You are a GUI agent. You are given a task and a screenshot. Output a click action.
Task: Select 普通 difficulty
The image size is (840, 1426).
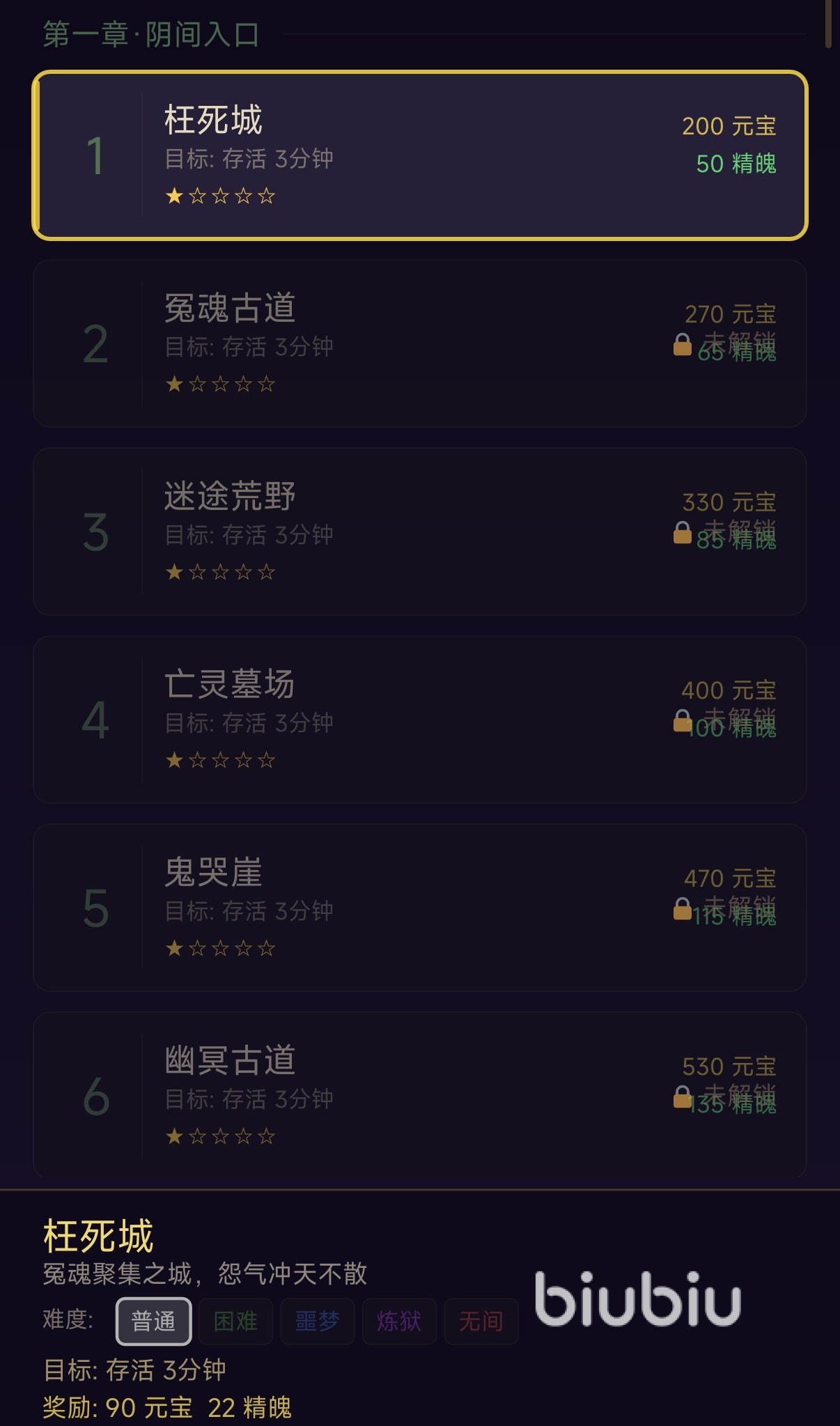click(x=153, y=1322)
